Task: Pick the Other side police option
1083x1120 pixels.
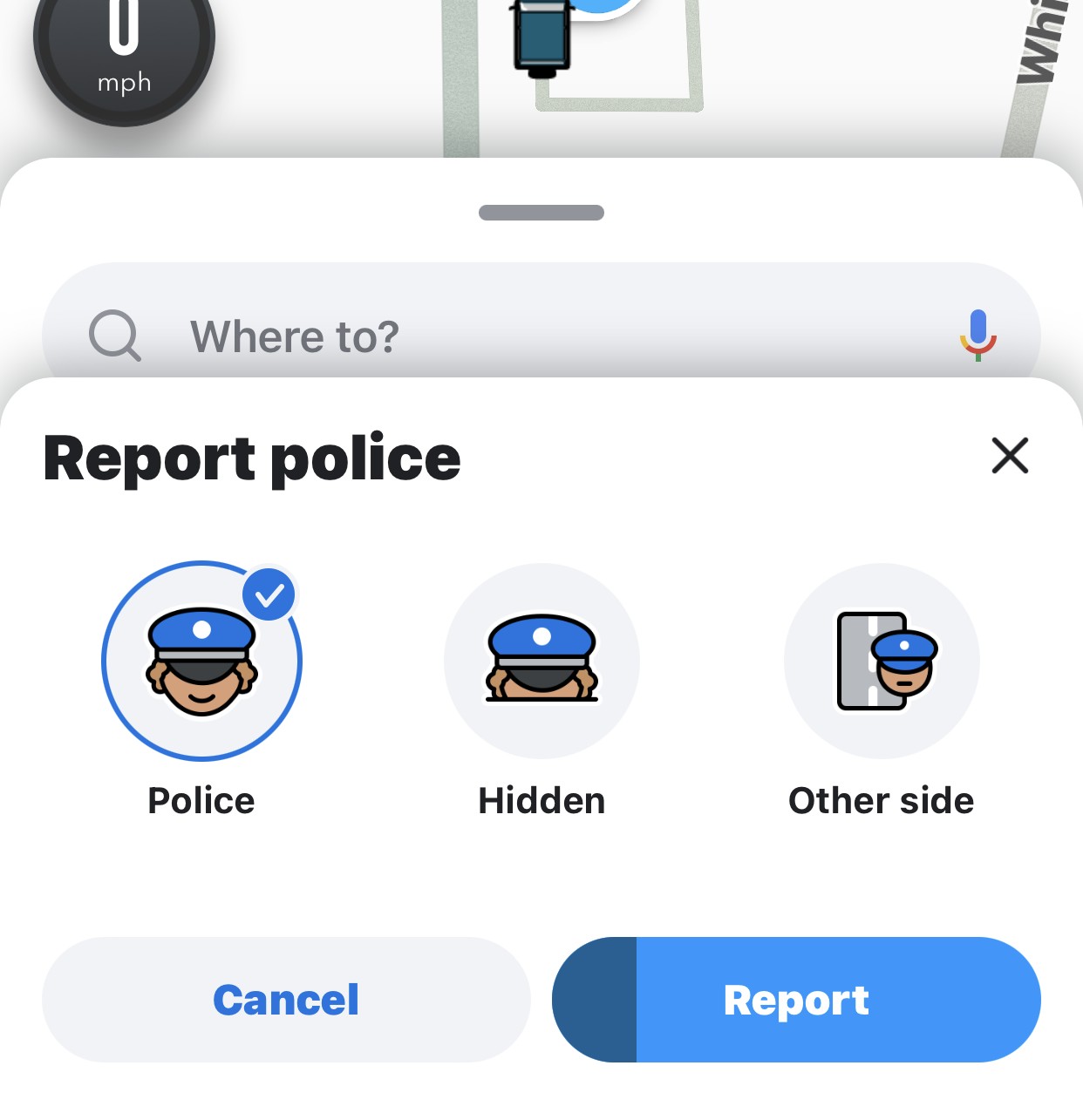Action: (882, 662)
